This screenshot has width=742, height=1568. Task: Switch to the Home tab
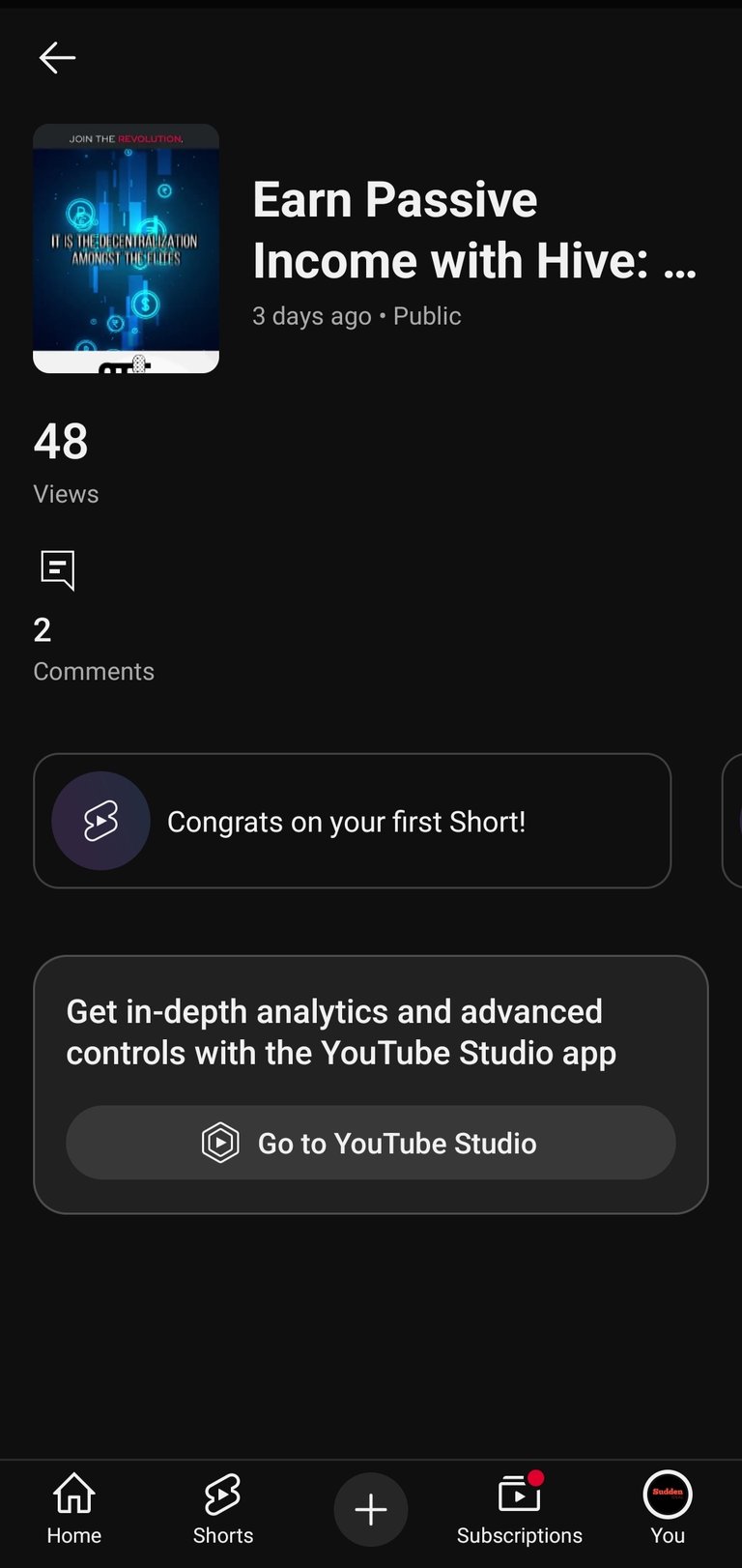click(x=74, y=1509)
